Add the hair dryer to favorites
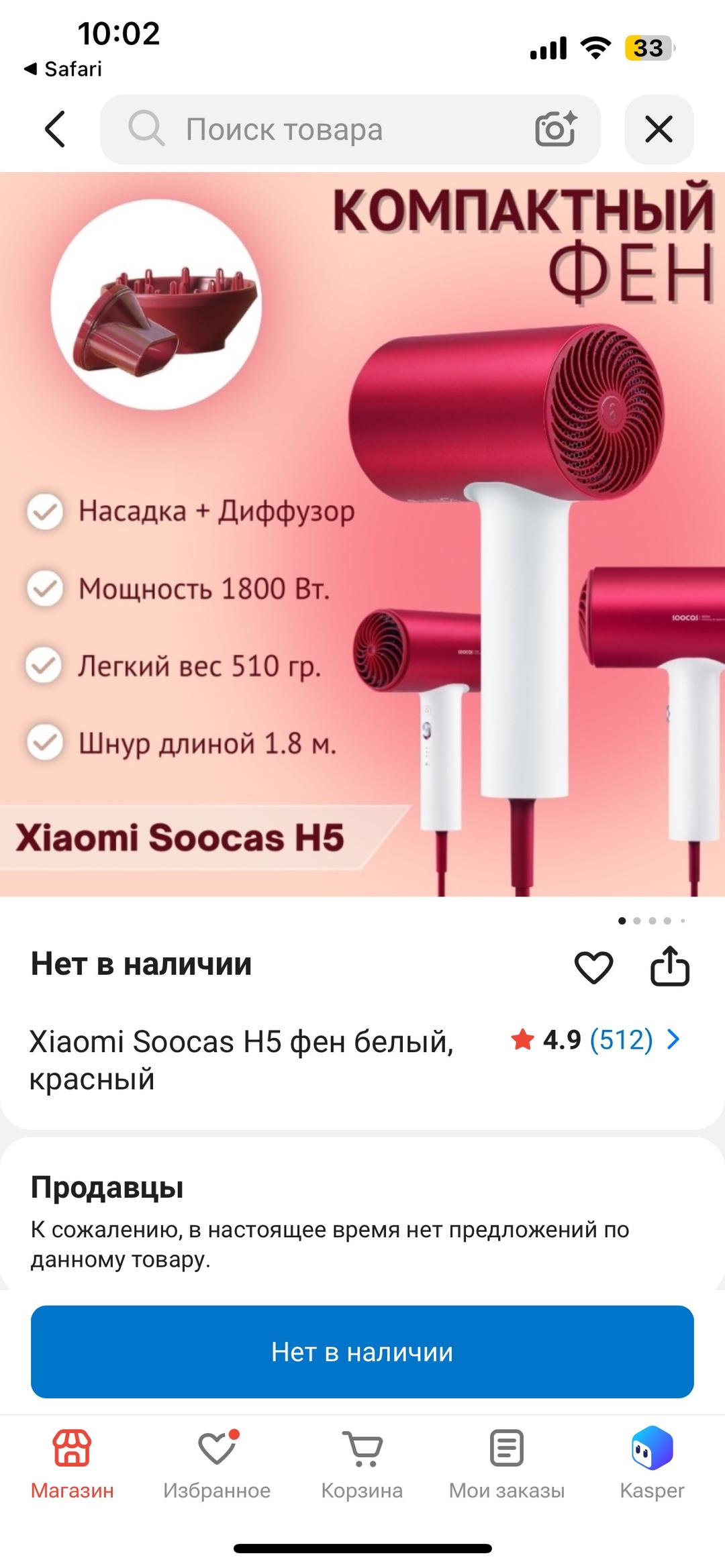 (x=593, y=968)
